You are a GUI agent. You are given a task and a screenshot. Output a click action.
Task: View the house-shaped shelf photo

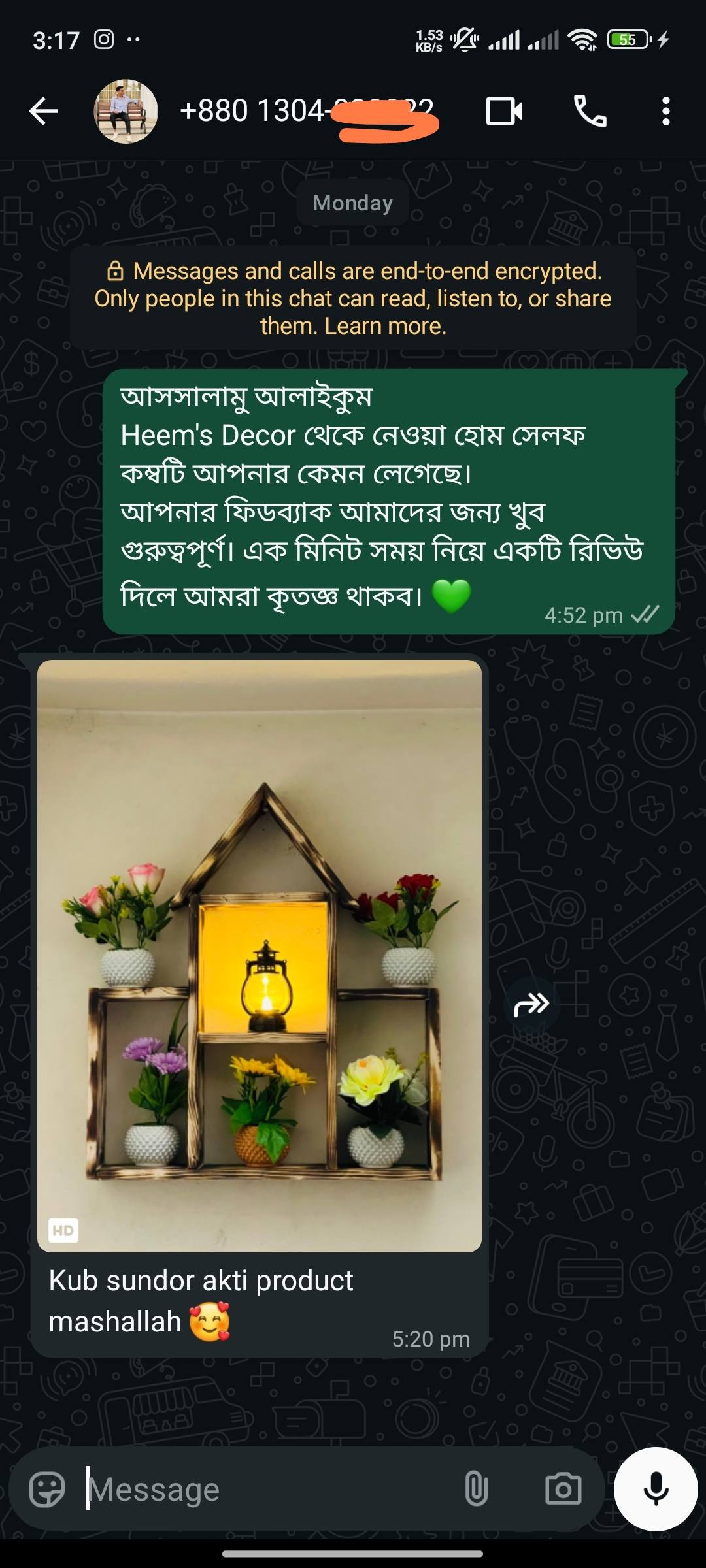pyautogui.click(x=260, y=955)
